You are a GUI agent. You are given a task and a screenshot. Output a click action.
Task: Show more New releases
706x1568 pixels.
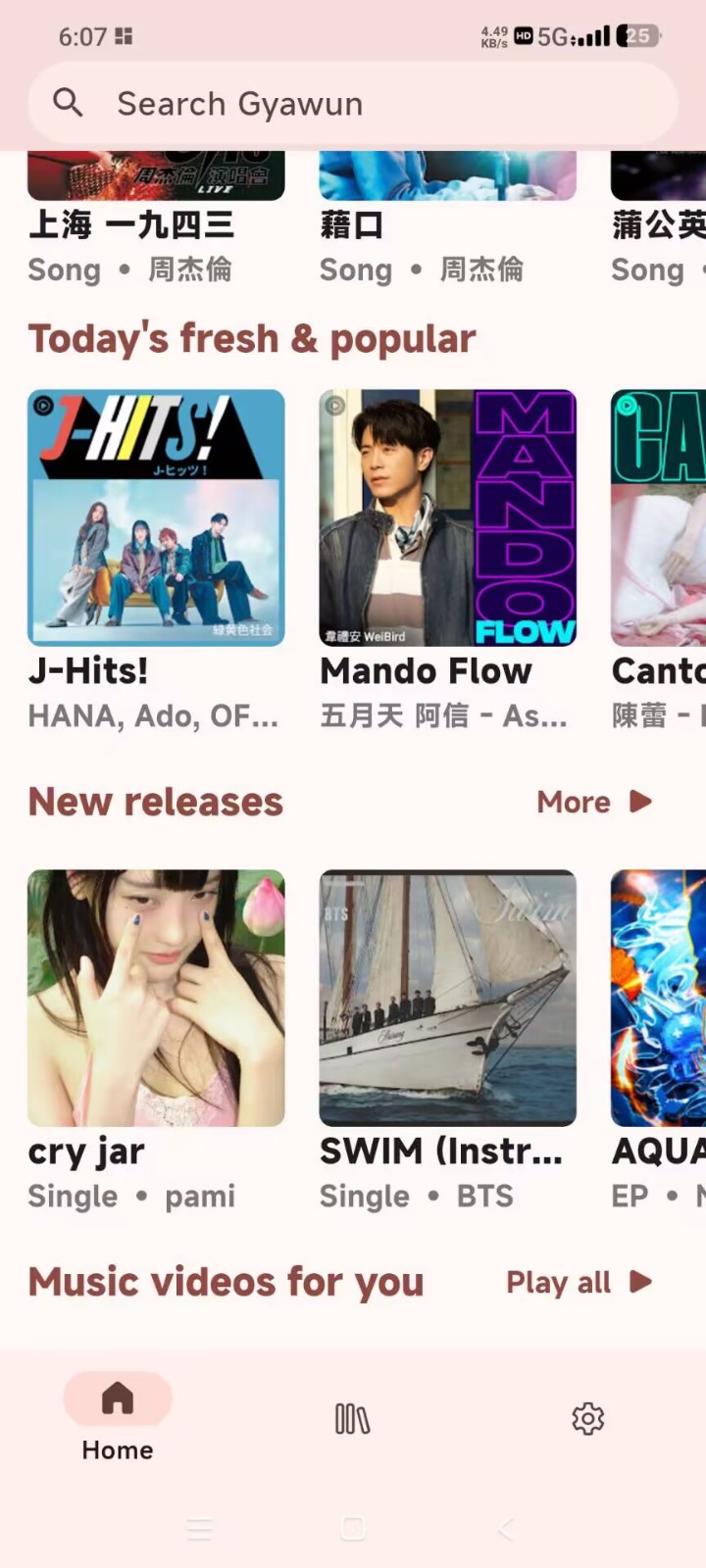594,802
